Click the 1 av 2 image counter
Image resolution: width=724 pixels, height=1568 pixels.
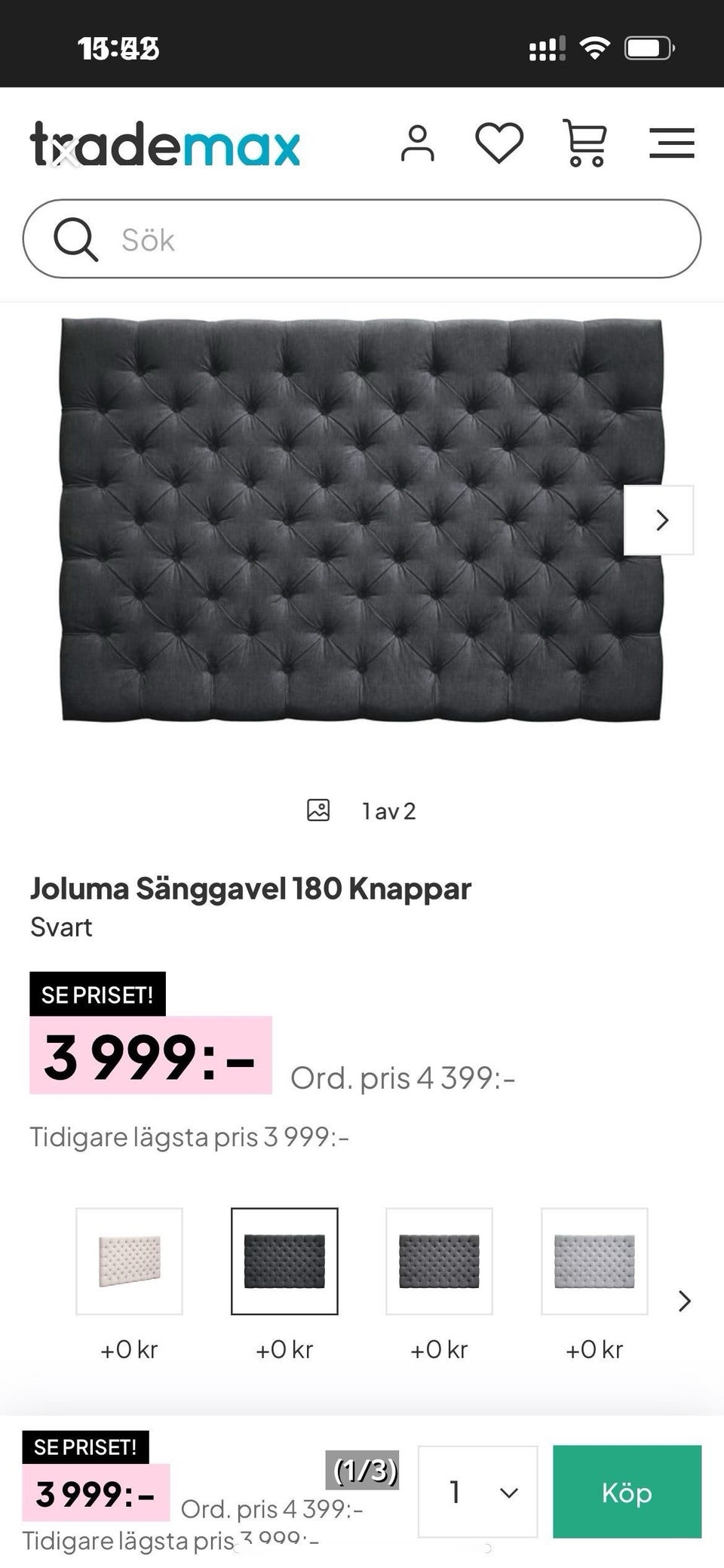[388, 811]
